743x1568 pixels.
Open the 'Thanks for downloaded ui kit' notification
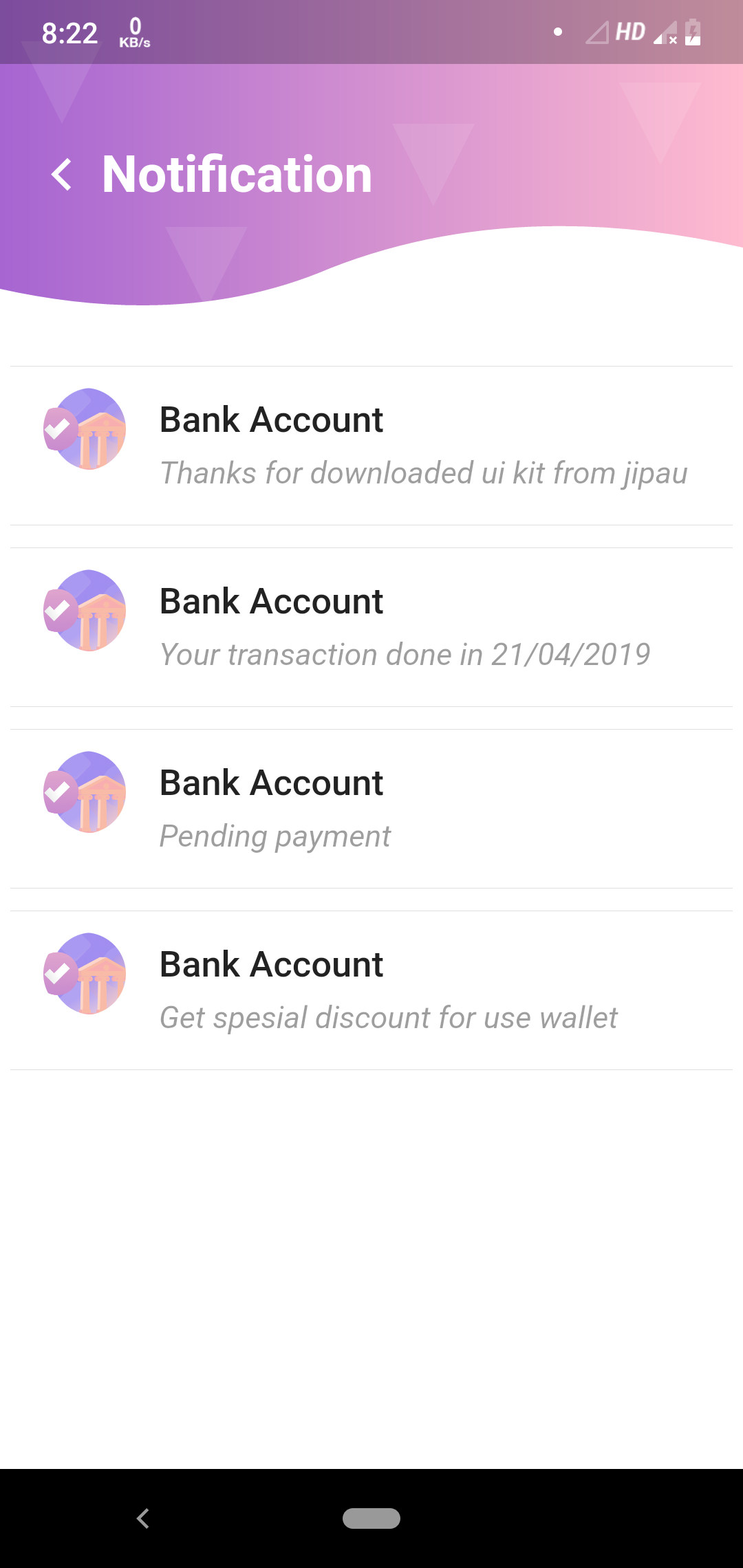pos(371,446)
